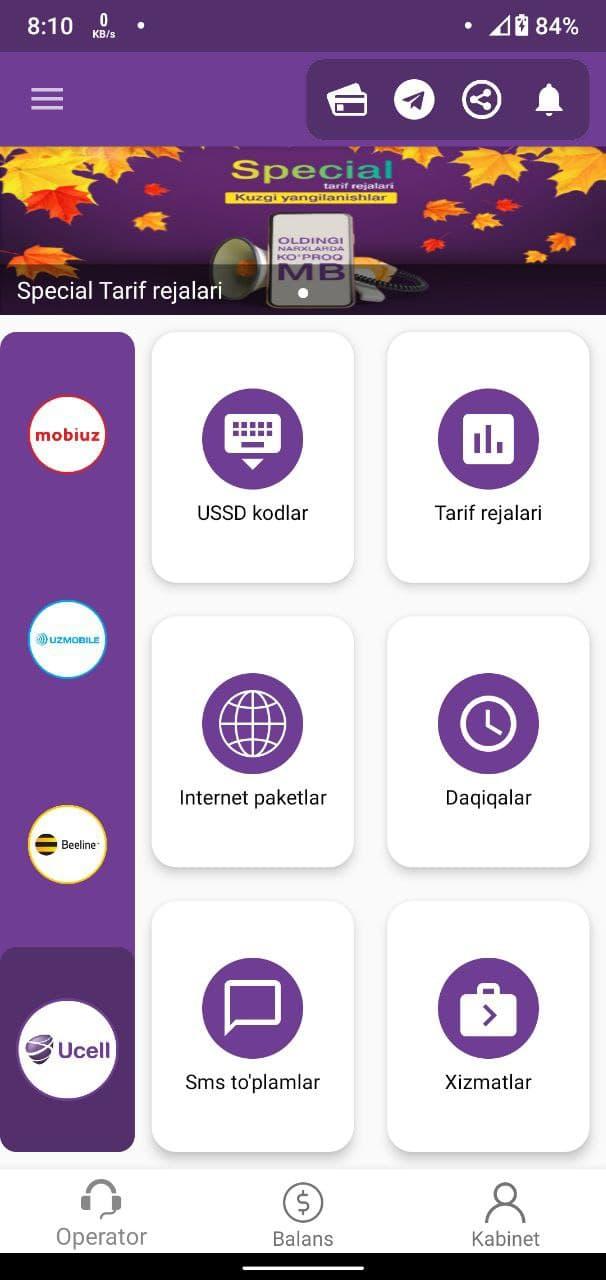Open the Telegram channel icon
606x1280 pixels.
click(414, 100)
